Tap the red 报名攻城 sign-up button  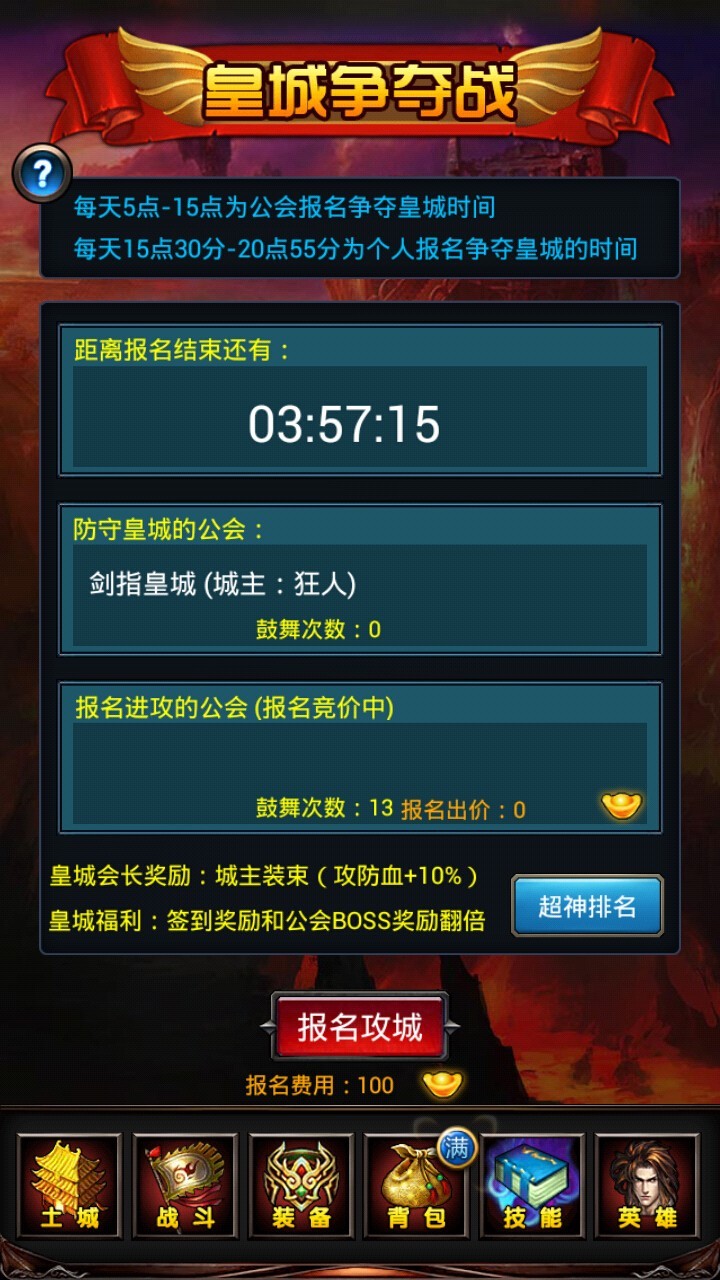pos(360,1027)
